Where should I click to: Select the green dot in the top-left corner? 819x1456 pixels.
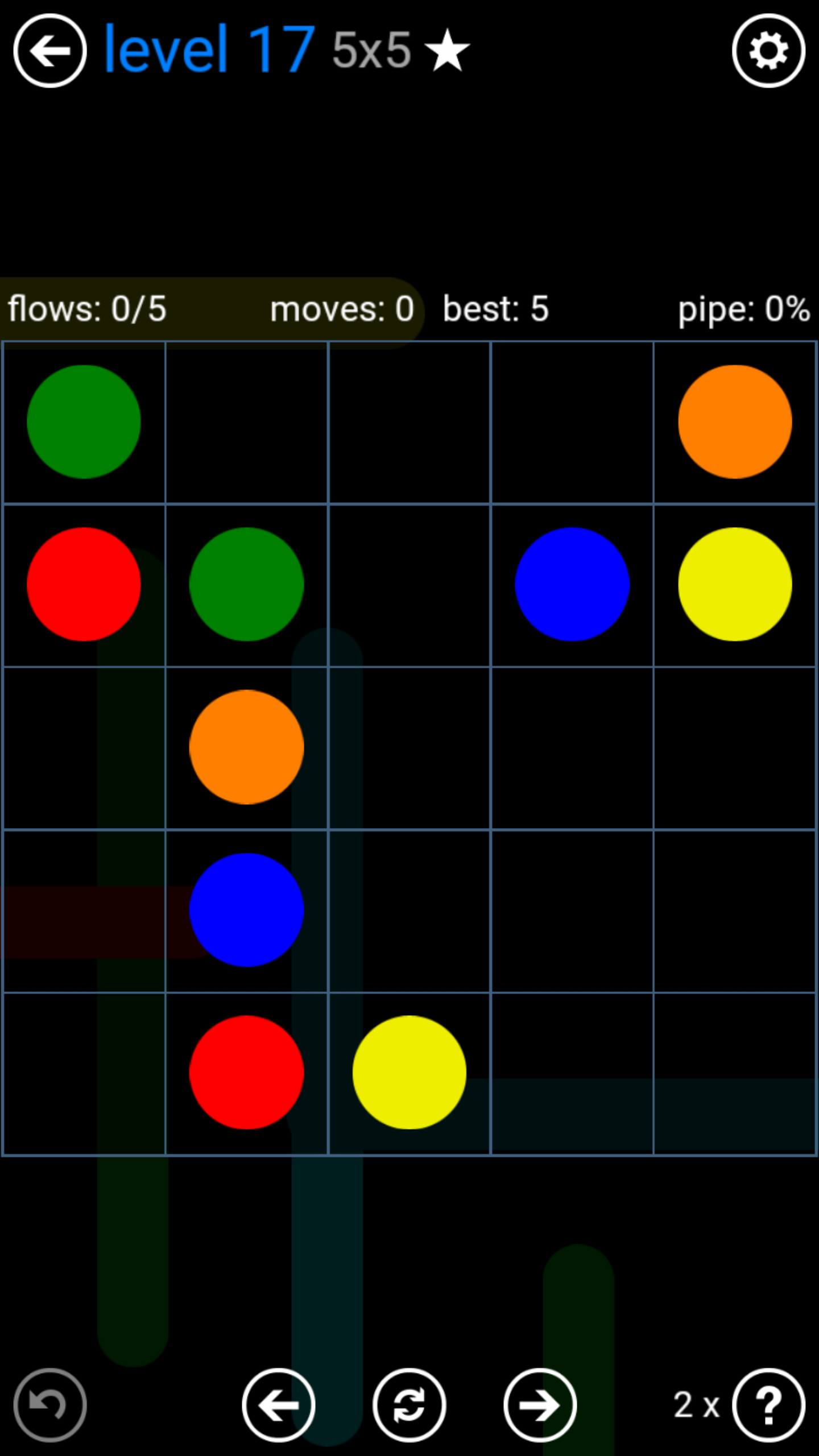[84, 422]
